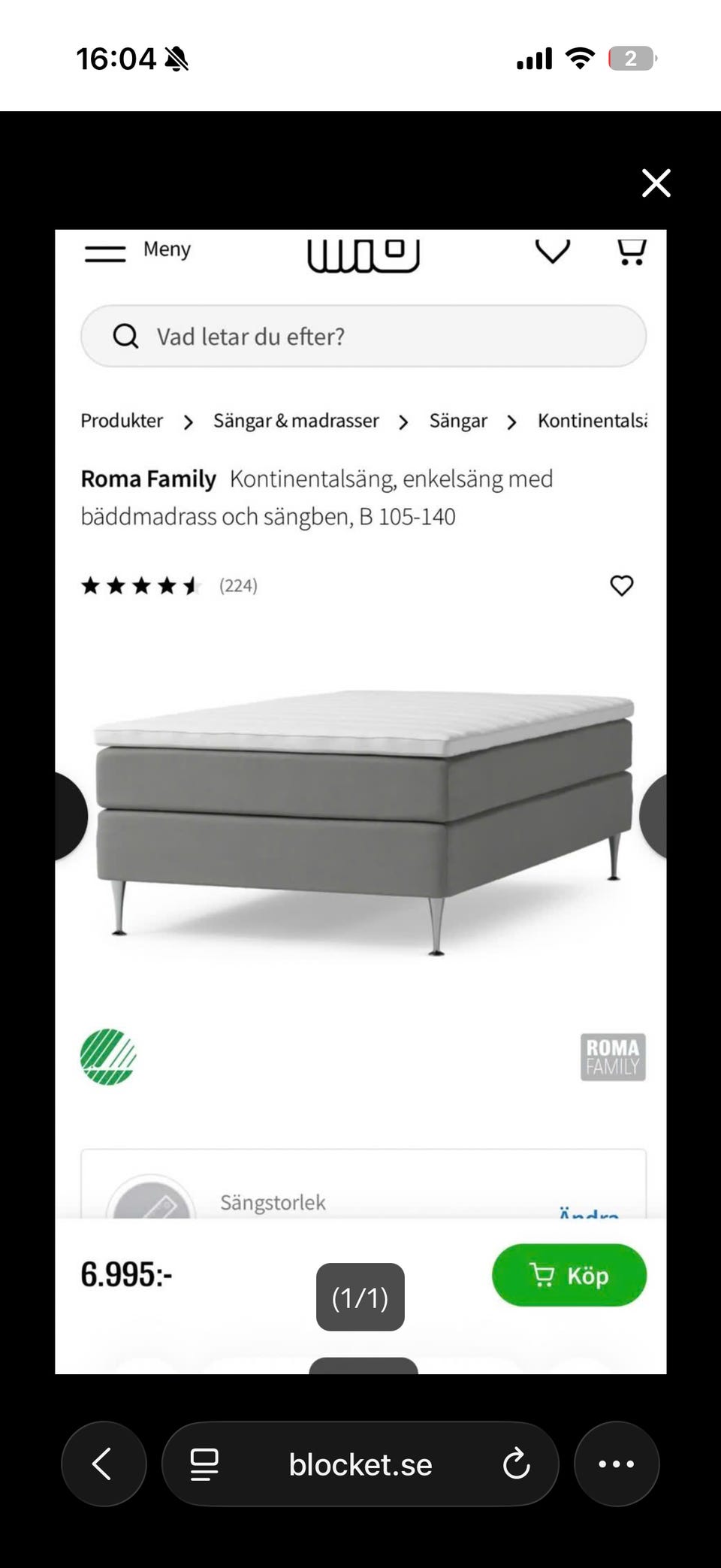721x1568 pixels.
Task: Open the Sängar breadcrumb link
Action: 458,421
